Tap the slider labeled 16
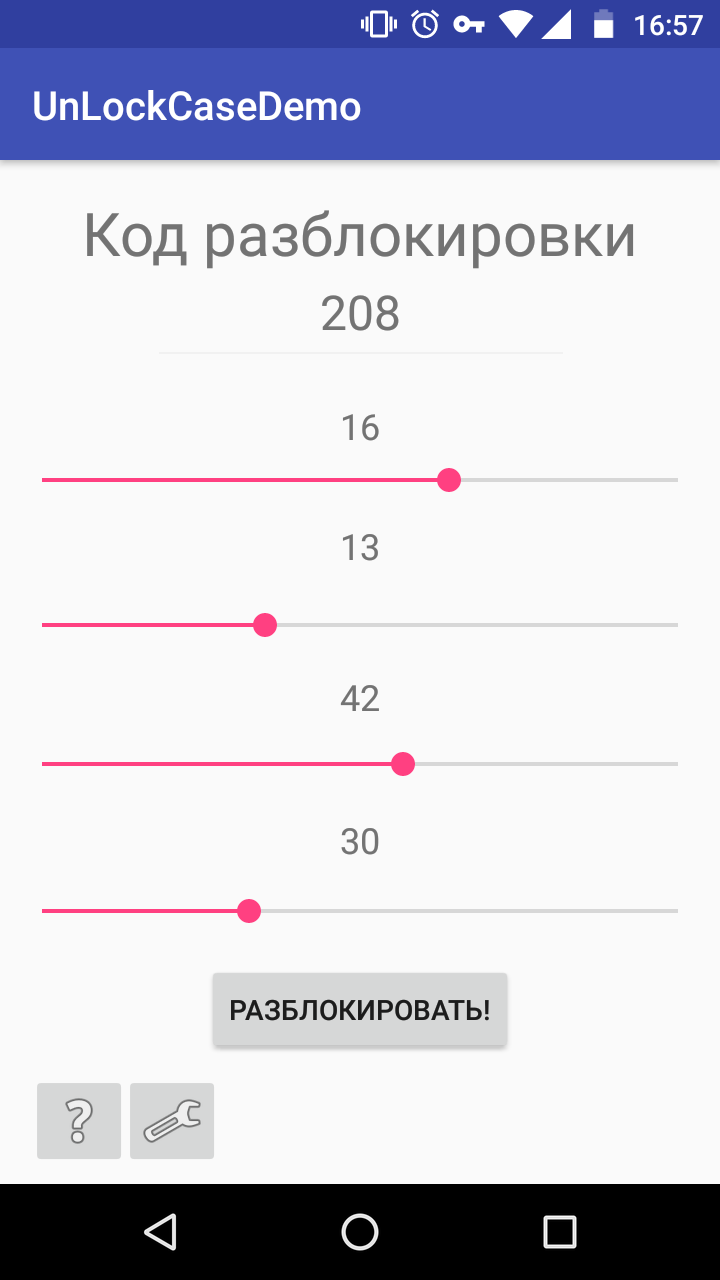The height and width of the screenshot is (1280, 720). coord(360,480)
